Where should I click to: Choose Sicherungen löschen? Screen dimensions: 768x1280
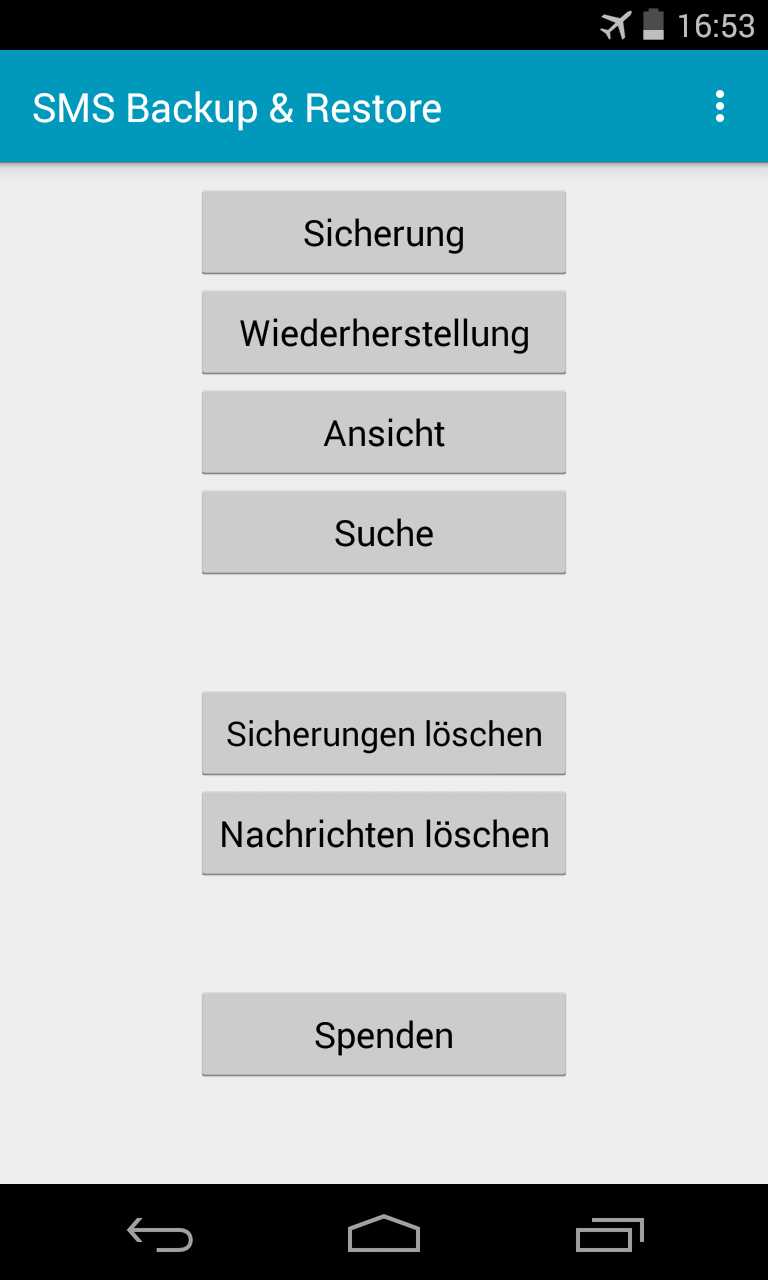[x=384, y=733]
